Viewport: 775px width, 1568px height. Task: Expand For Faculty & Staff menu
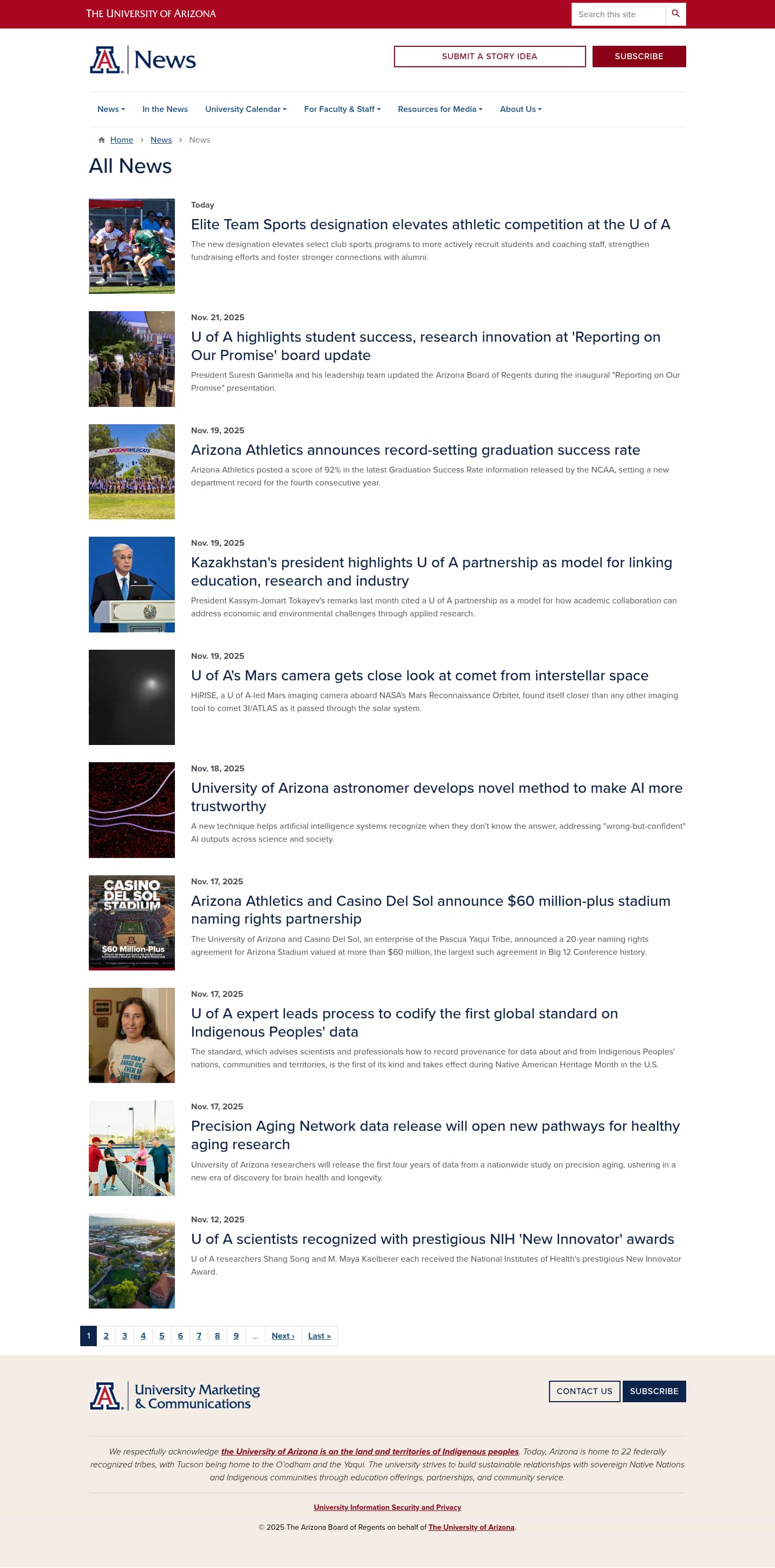point(342,110)
